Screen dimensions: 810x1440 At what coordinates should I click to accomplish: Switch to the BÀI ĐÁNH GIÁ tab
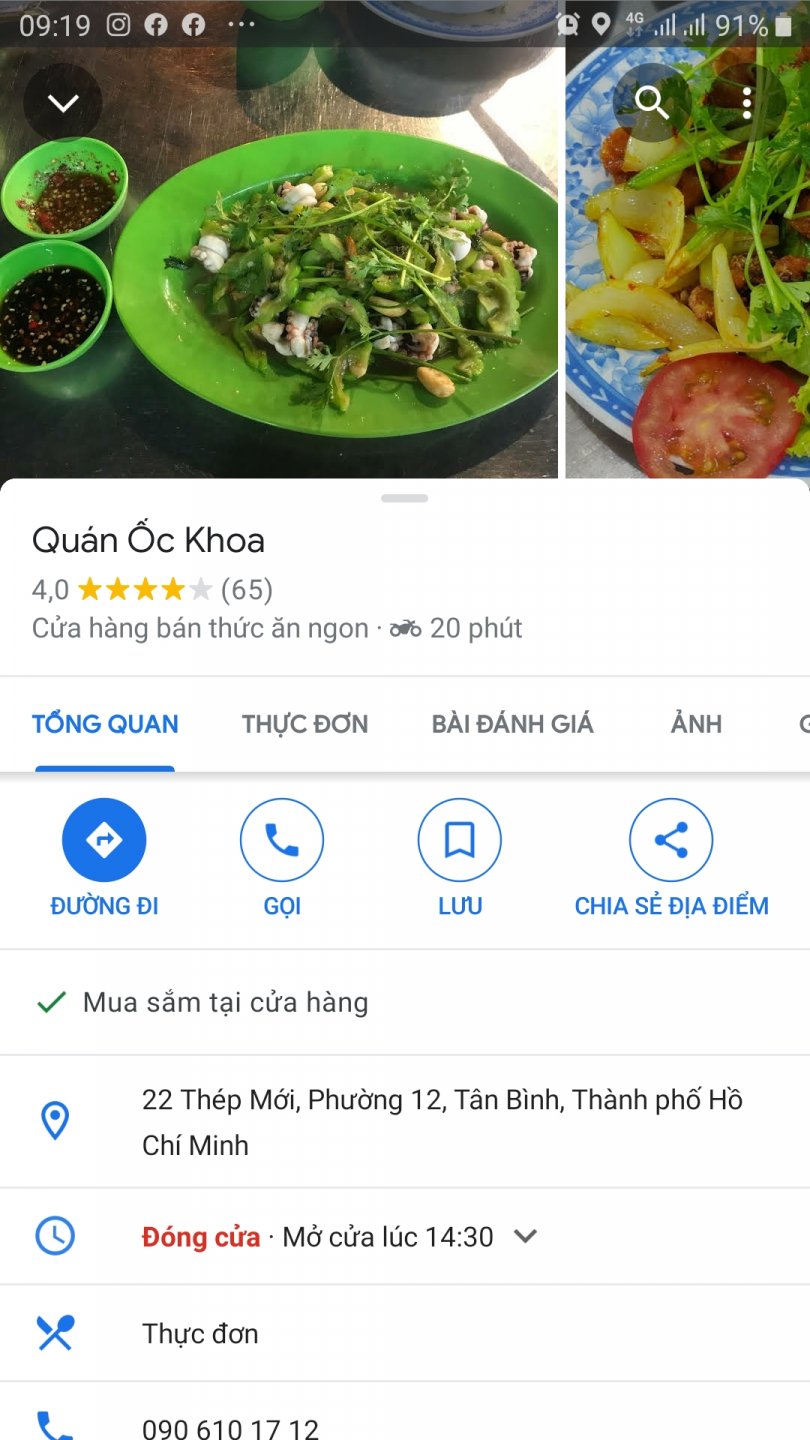[x=512, y=724]
